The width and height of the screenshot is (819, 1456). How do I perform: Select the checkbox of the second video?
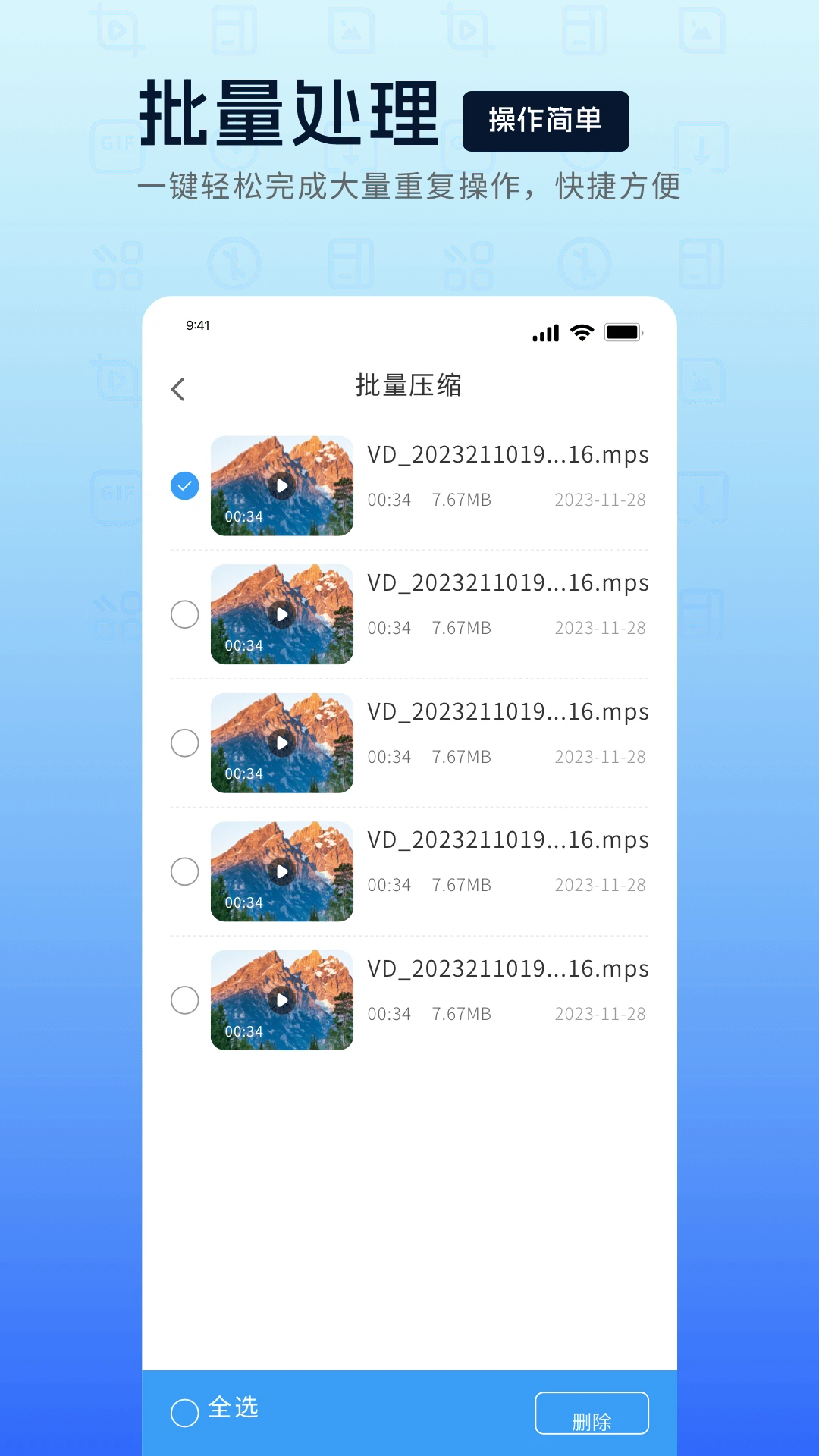(184, 615)
